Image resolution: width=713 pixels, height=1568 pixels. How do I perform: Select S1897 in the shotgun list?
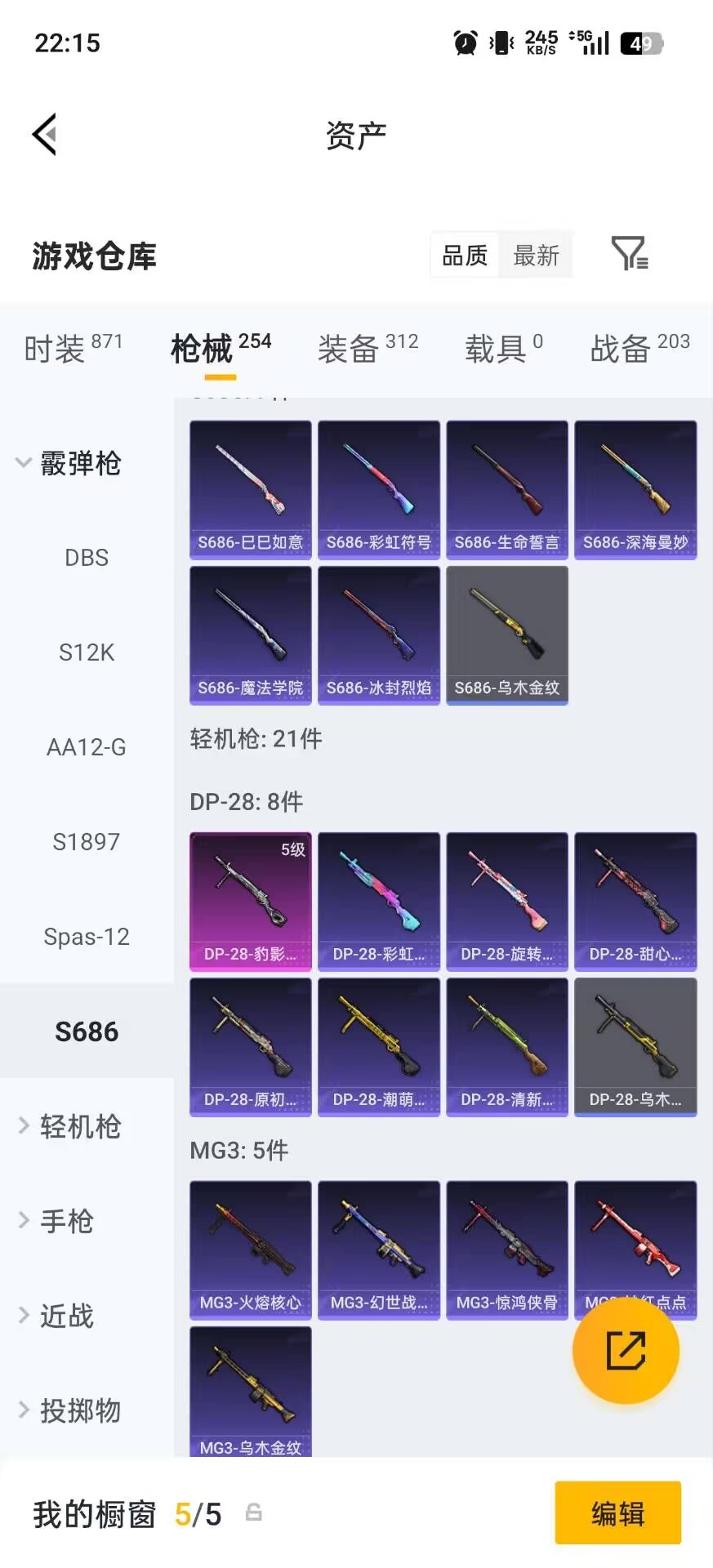[x=87, y=841]
